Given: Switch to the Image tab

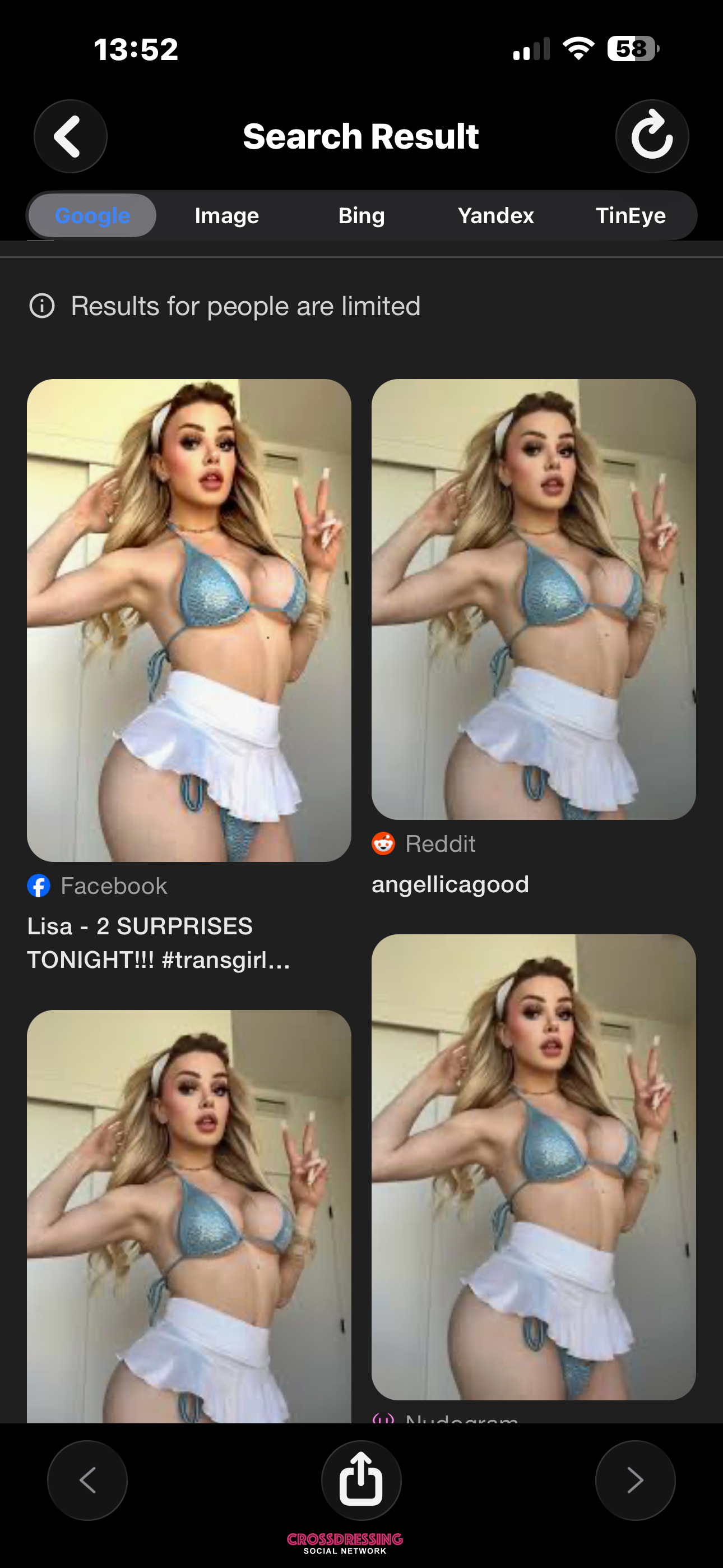Looking at the screenshot, I should click(x=226, y=215).
